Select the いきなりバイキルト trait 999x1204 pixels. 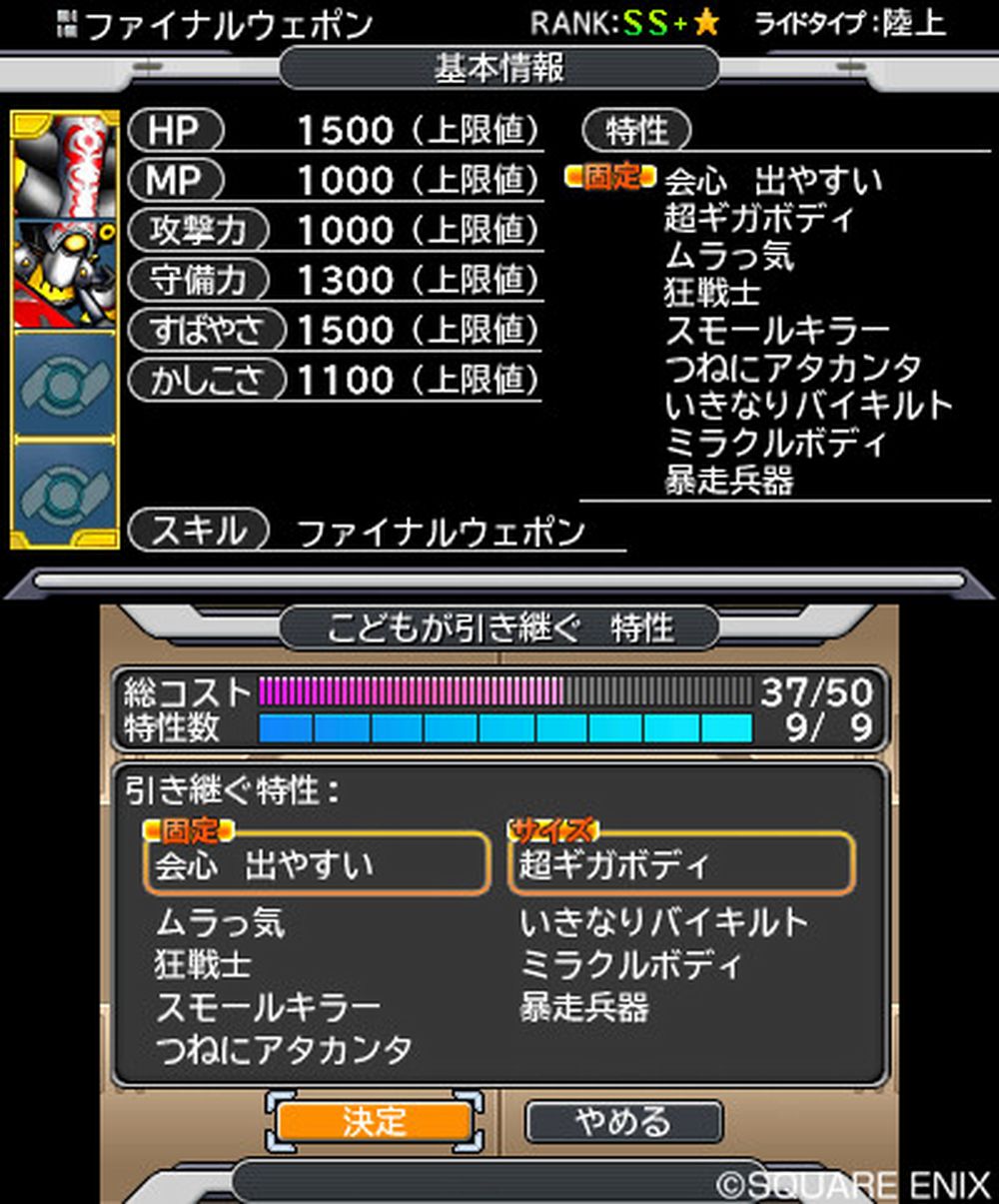tap(663, 922)
